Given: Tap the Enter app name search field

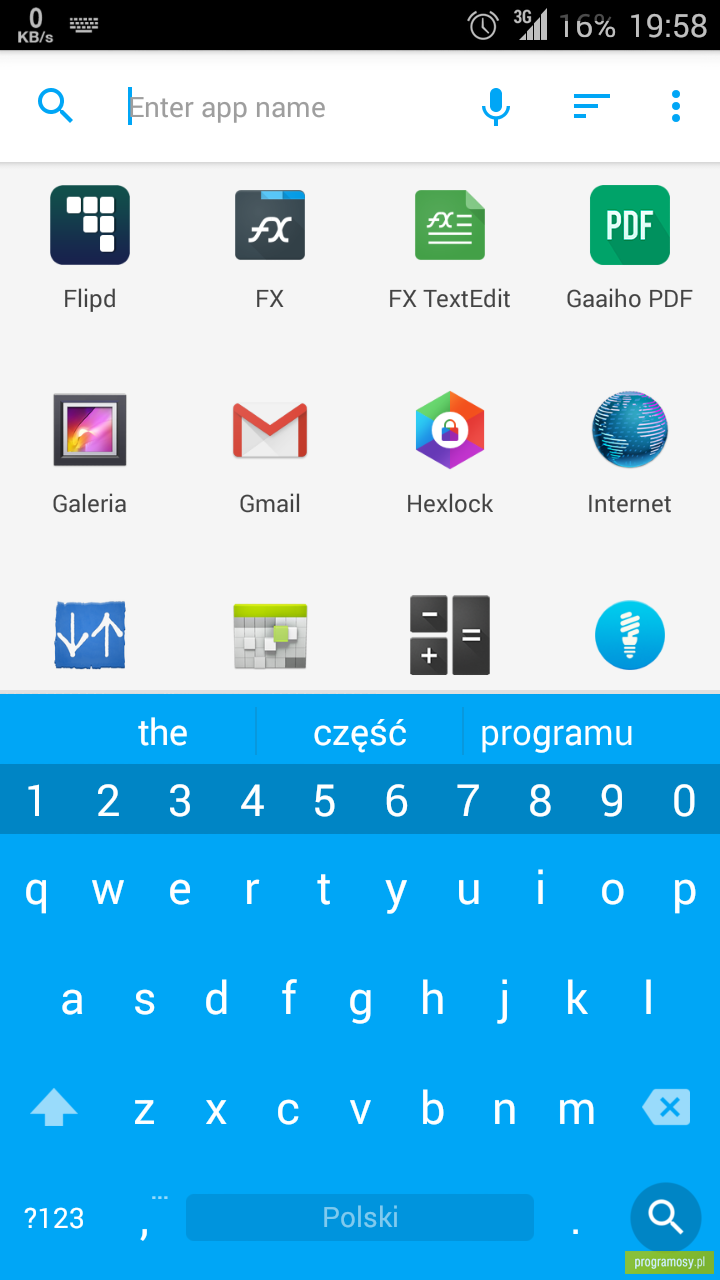Looking at the screenshot, I should click(x=290, y=107).
